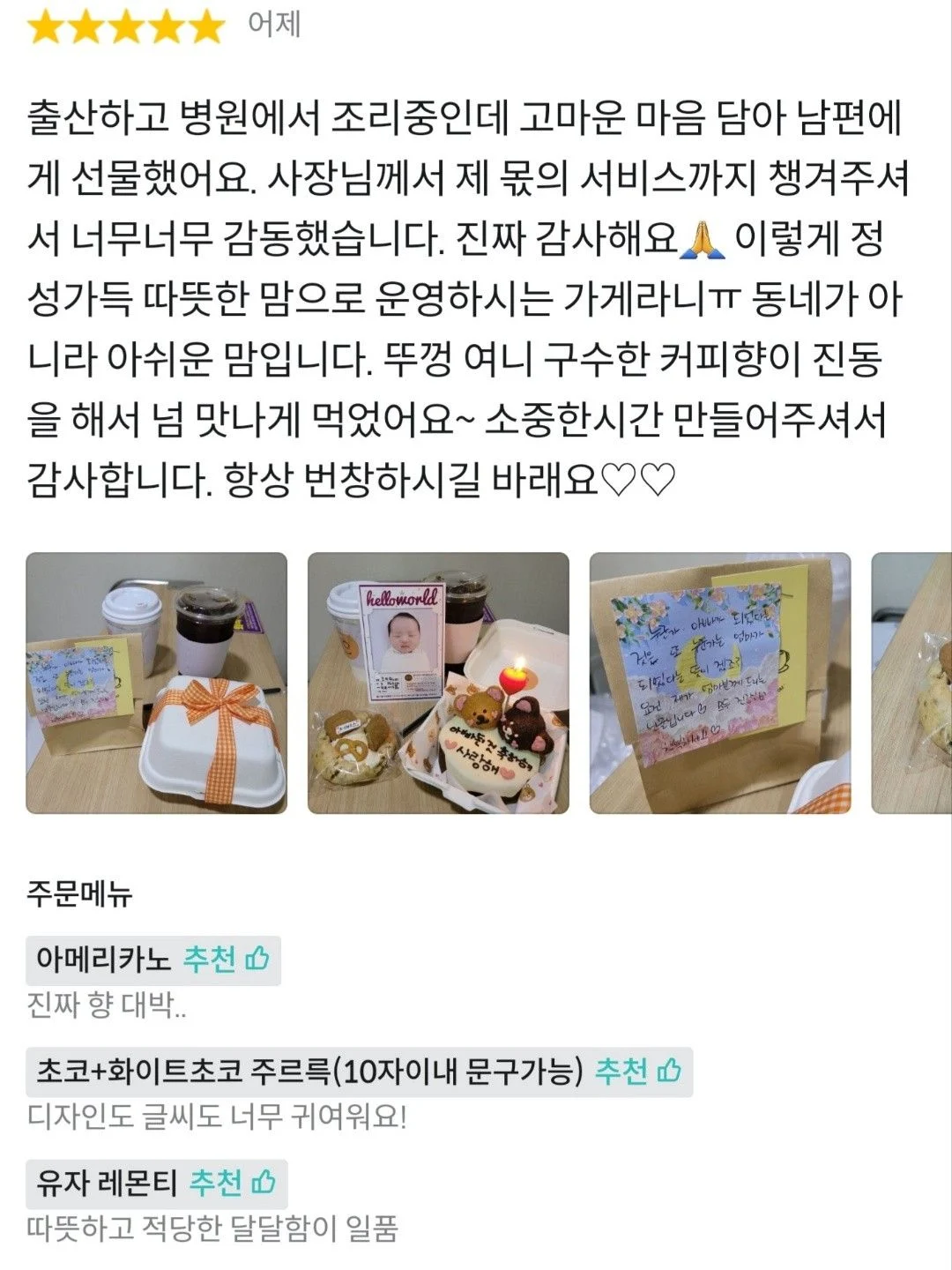952x1270 pixels.
Task: View the photo with the bear cake
Action: [x=438, y=683]
